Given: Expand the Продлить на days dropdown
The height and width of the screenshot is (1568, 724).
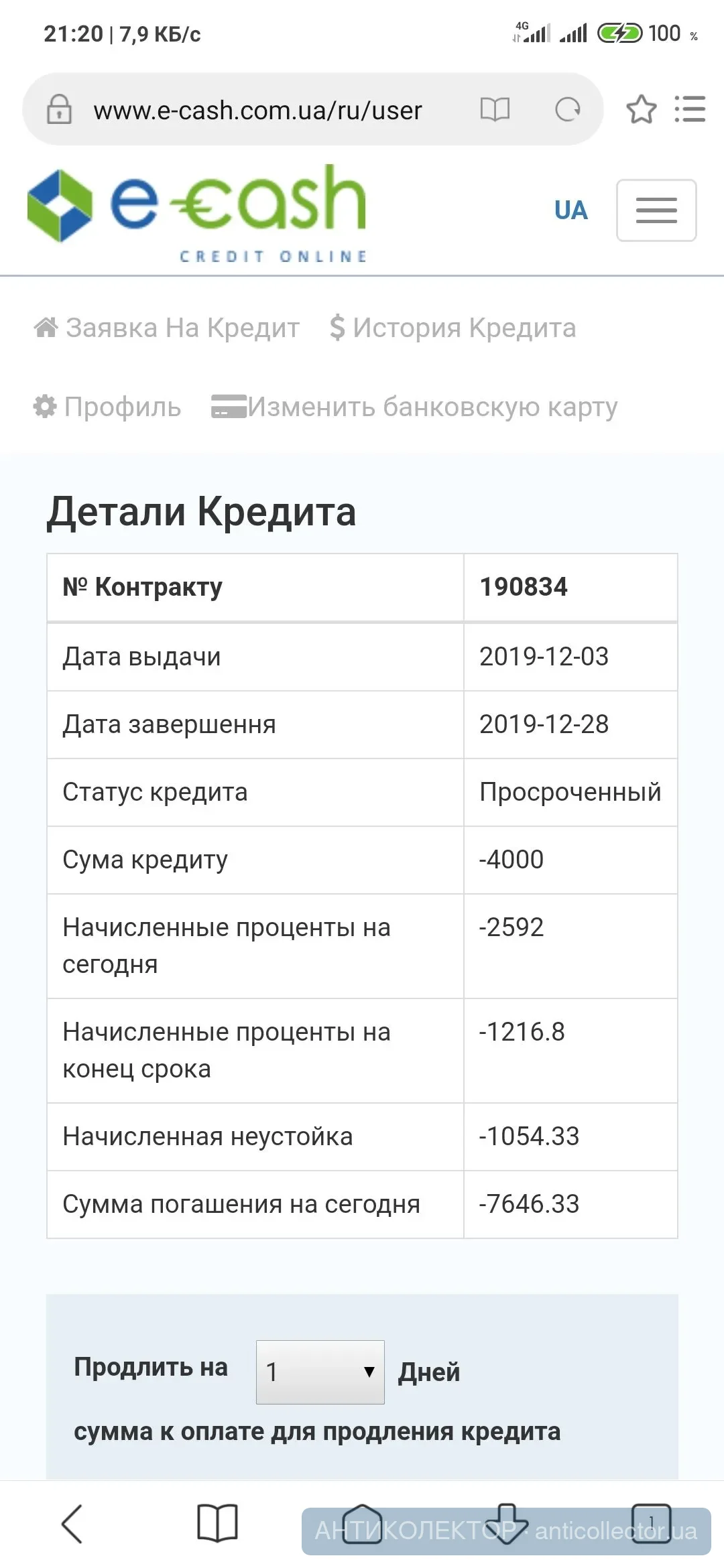Looking at the screenshot, I should pos(320,1372).
